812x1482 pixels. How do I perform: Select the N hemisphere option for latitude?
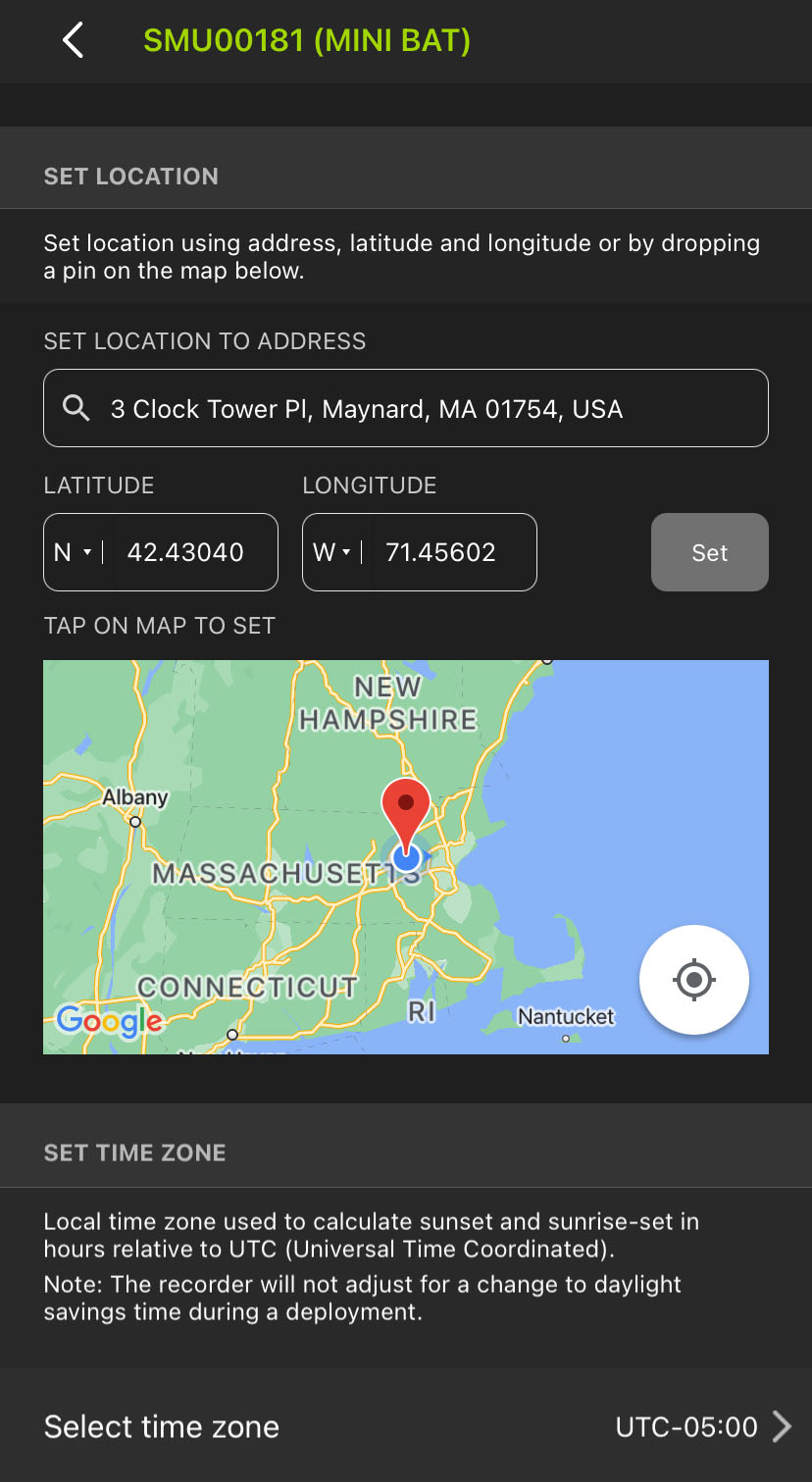click(74, 552)
